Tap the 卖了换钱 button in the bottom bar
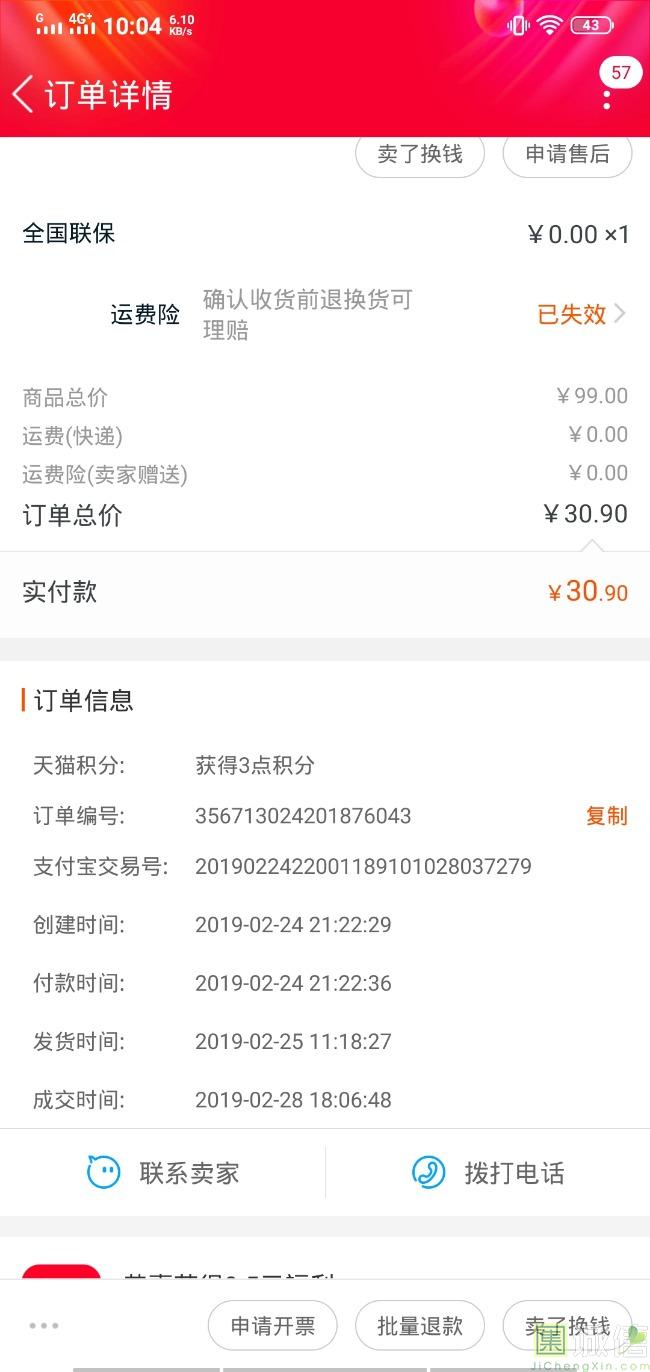Screen dimensions: 650x1372 (x=567, y=1326)
